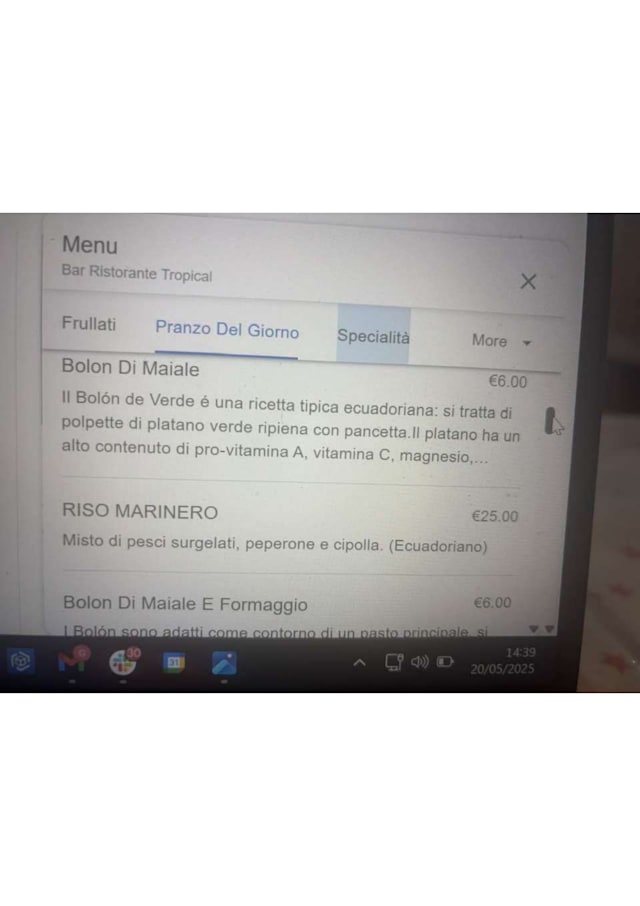Open the Gallery app in the taskbar
This screenshot has height=906, width=640.
224,663
